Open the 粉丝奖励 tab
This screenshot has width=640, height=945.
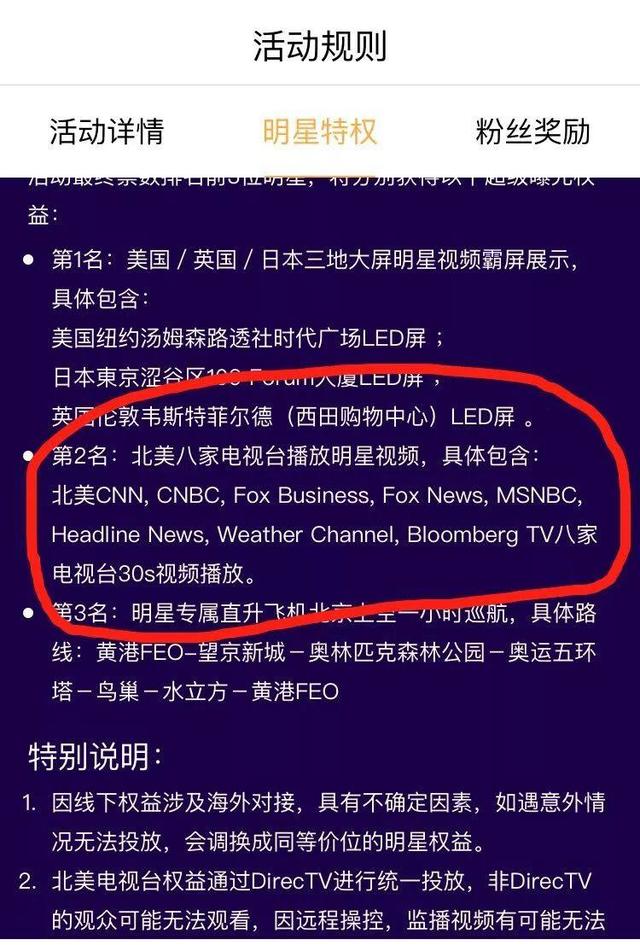[x=532, y=131]
